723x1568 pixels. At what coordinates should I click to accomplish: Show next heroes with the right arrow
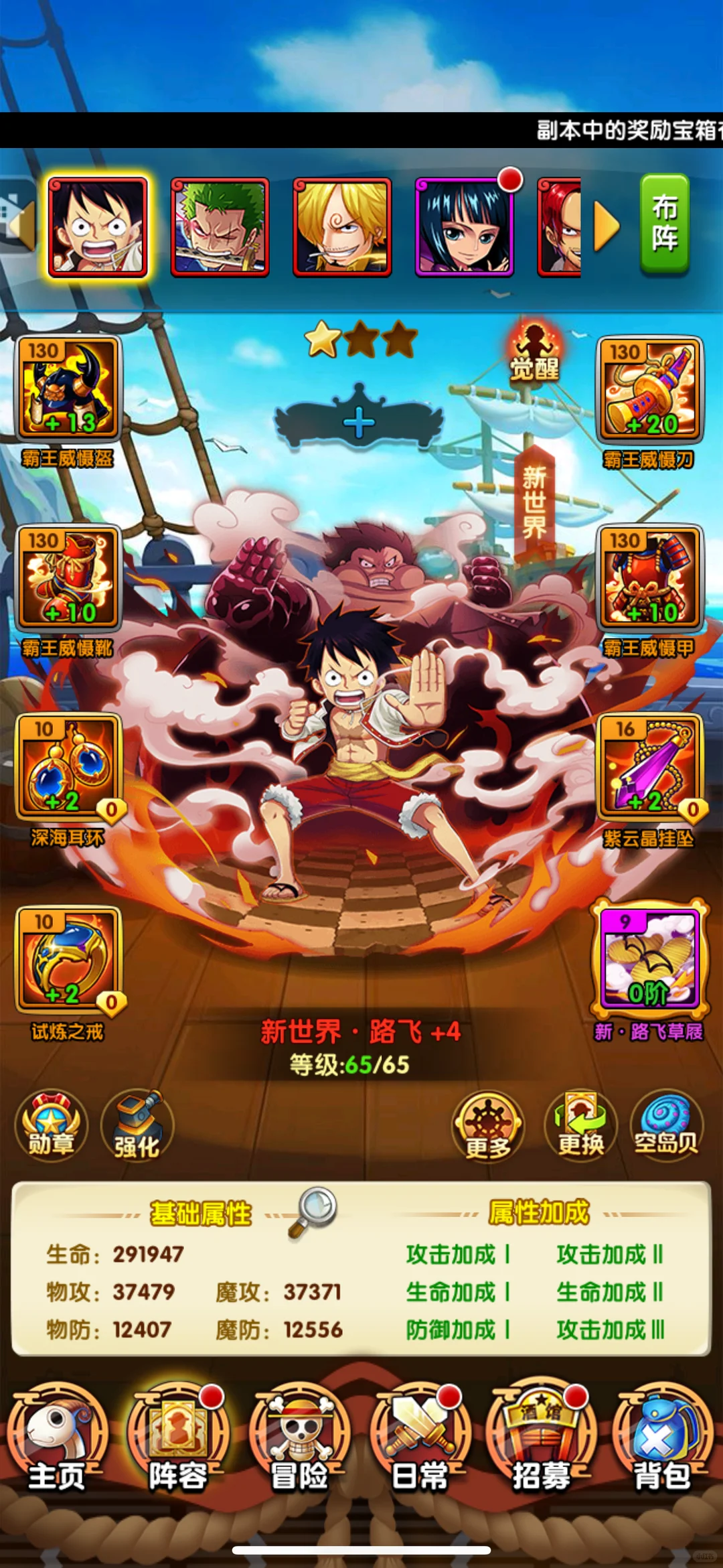[x=607, y=227]
